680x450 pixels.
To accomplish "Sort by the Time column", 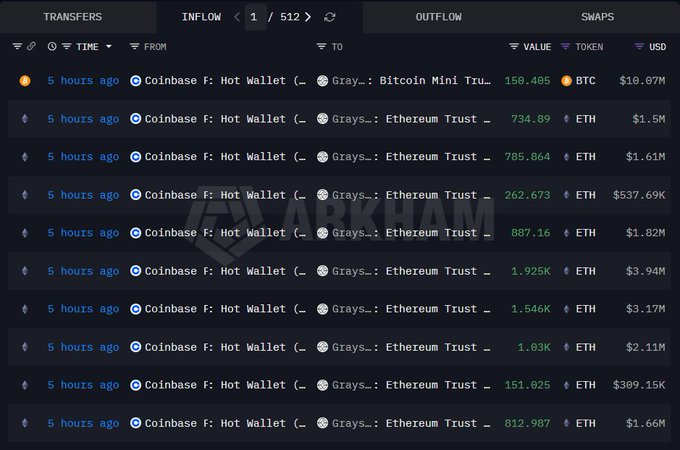I will (x=87, y=47).
